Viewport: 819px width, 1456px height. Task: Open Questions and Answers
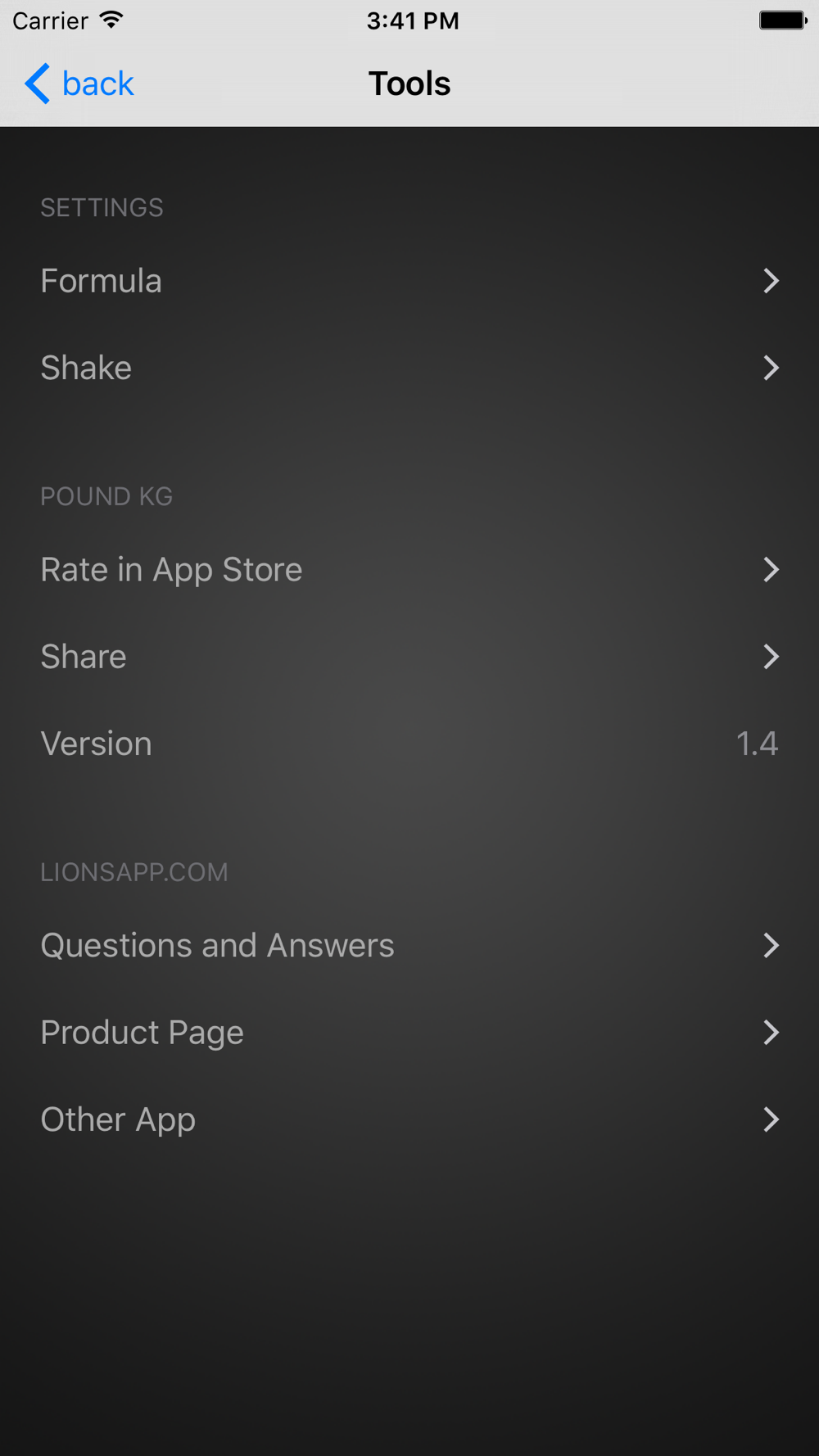coord(409,945)
